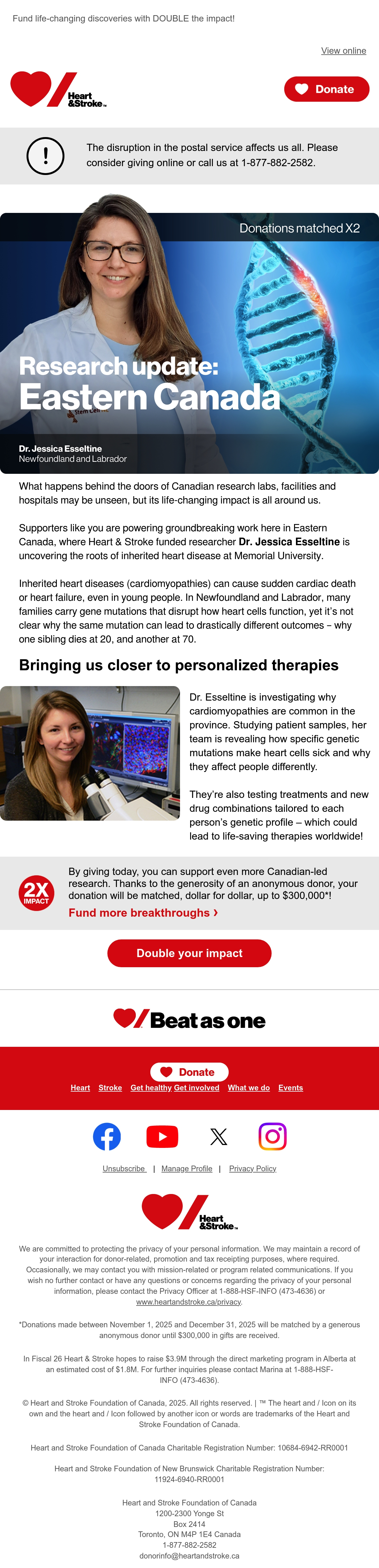Open the Facebook page icon
This screenshot has height=1568, width=379.
coord(107,1137)
